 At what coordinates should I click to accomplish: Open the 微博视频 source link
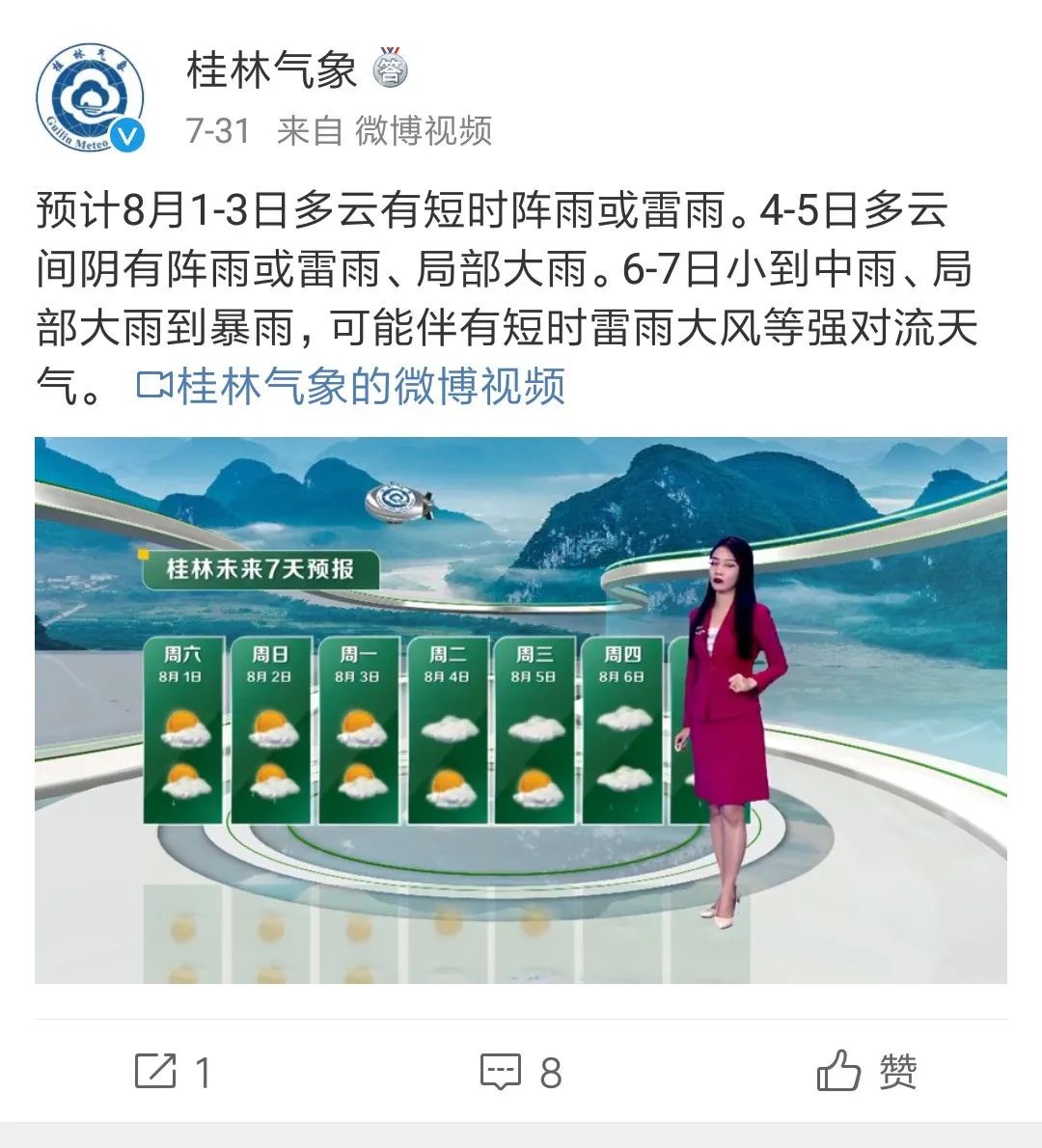pos(423,130)
